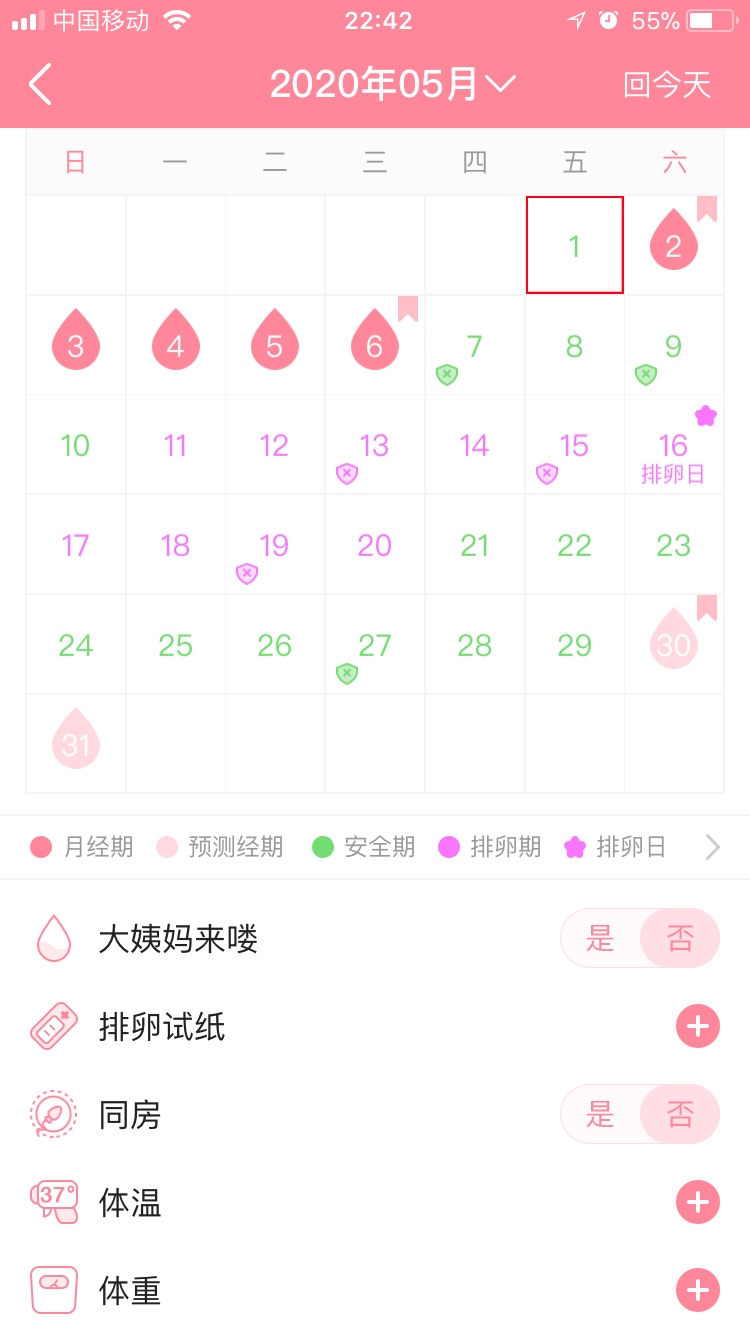The image size is (750, 1334).
Task: Open the 2020年05月 month picker dropdown
Action: (x=392, y=85)
